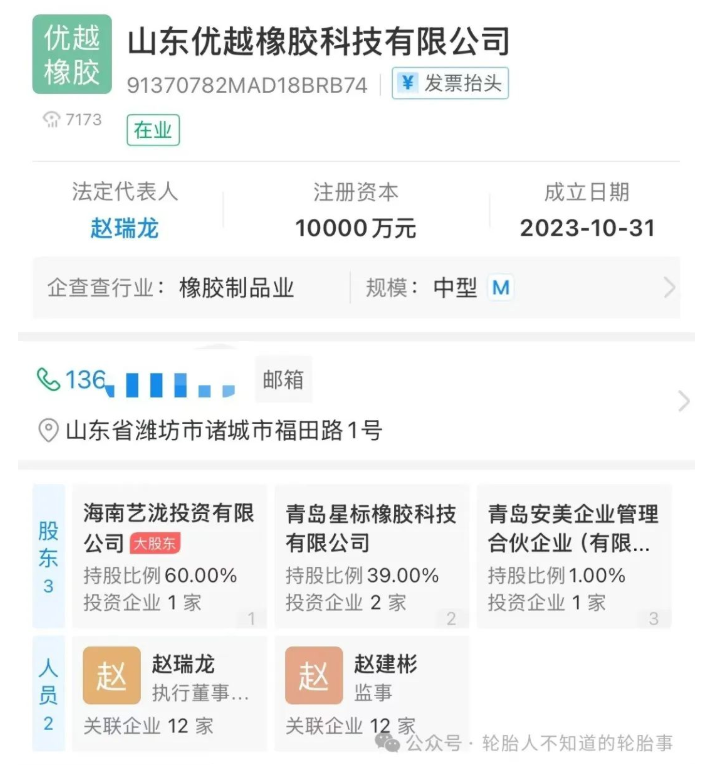
Task: Open executive director 赵瑞龙's personnel card
Action: (x=169, y=694)
